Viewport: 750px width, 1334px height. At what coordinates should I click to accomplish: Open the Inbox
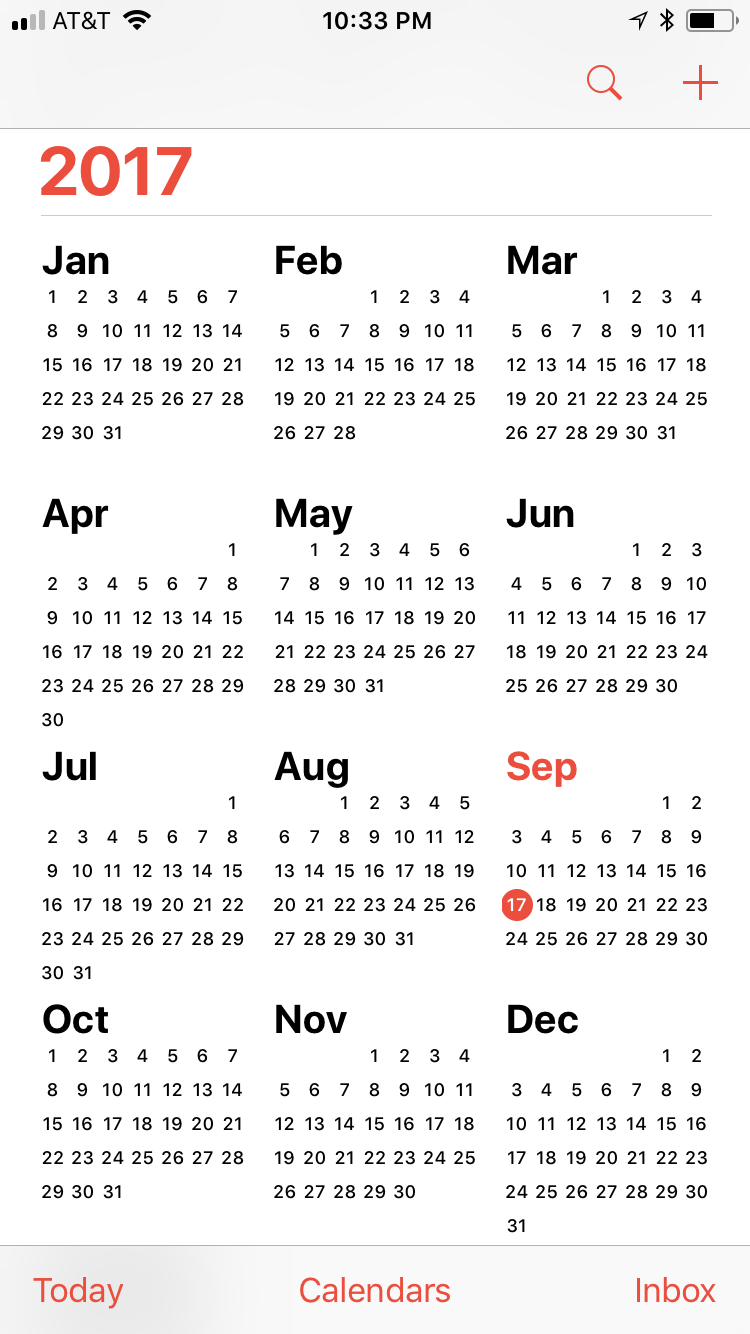[675, 1290]
